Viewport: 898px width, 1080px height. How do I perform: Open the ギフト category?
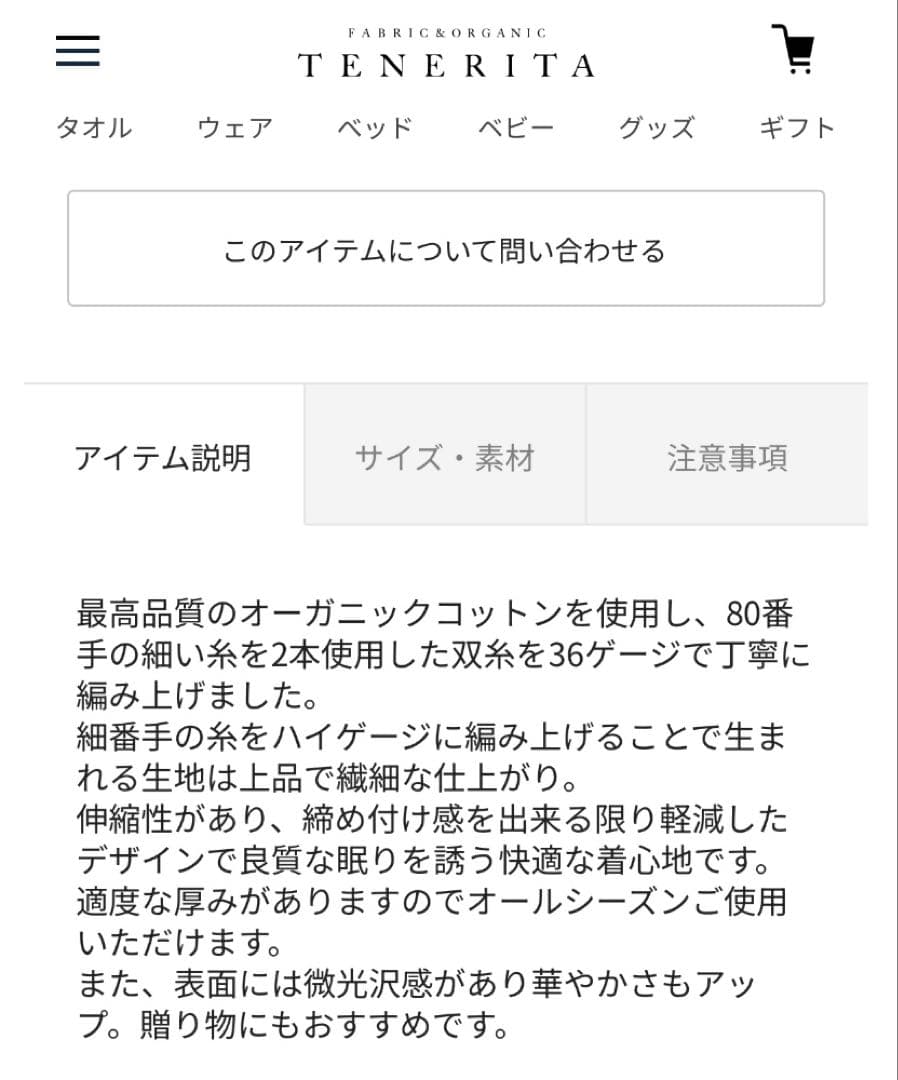795,127
